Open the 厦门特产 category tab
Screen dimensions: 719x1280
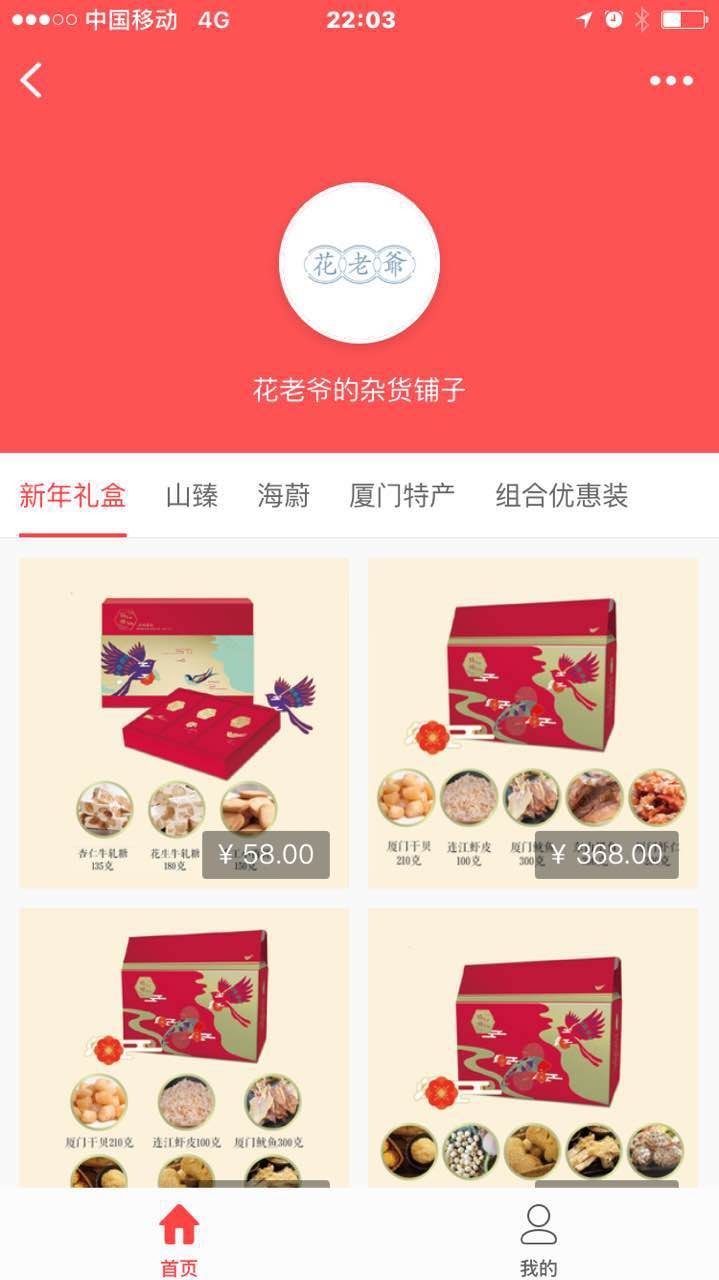pyautogui.click(x=402, y=496)
